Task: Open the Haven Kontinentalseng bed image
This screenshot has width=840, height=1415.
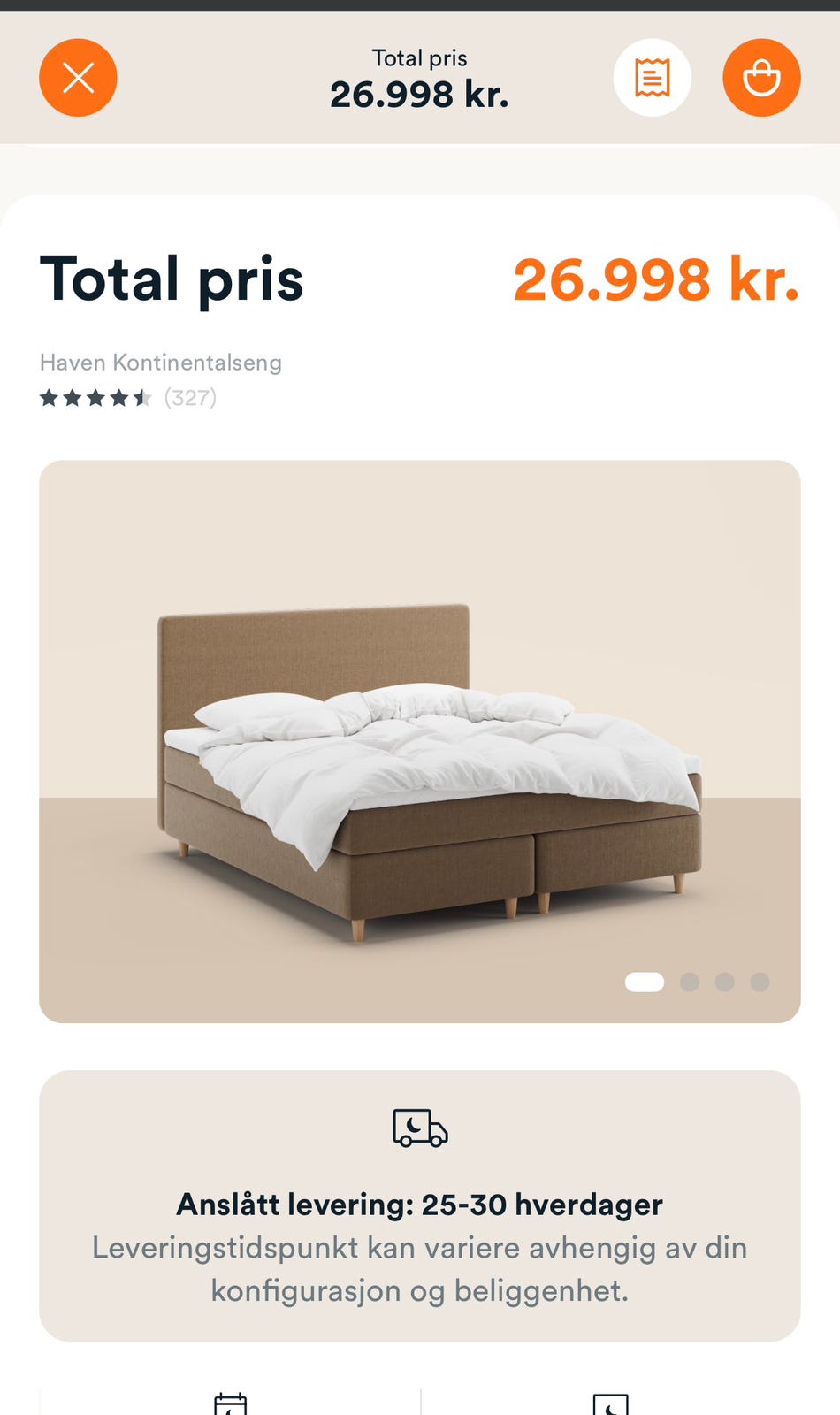Action: pos(420,741)
